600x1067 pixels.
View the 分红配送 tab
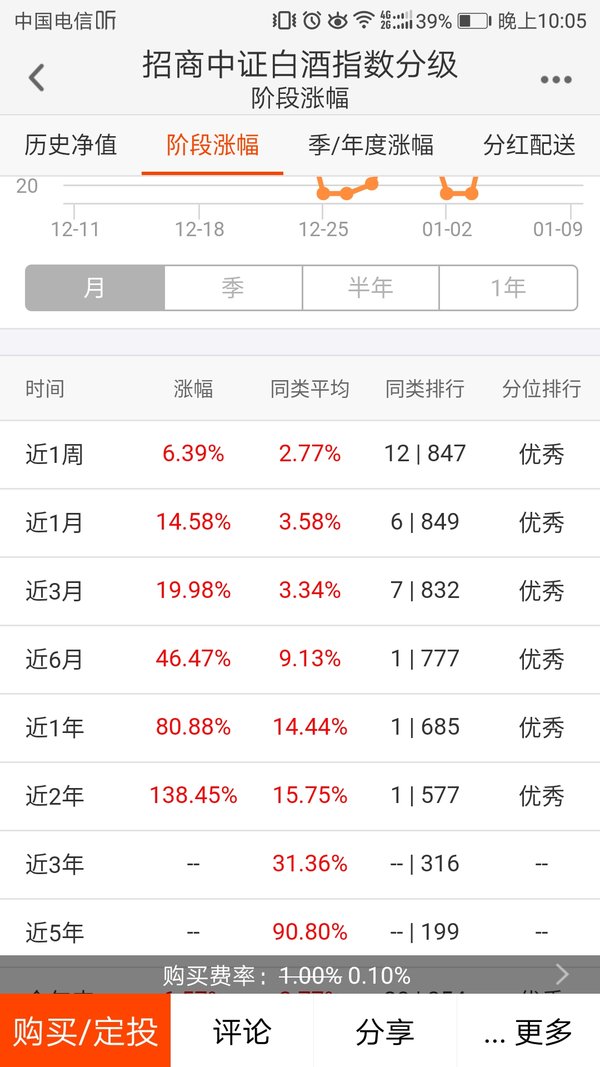pyautogui.click(x=529, y=145)
